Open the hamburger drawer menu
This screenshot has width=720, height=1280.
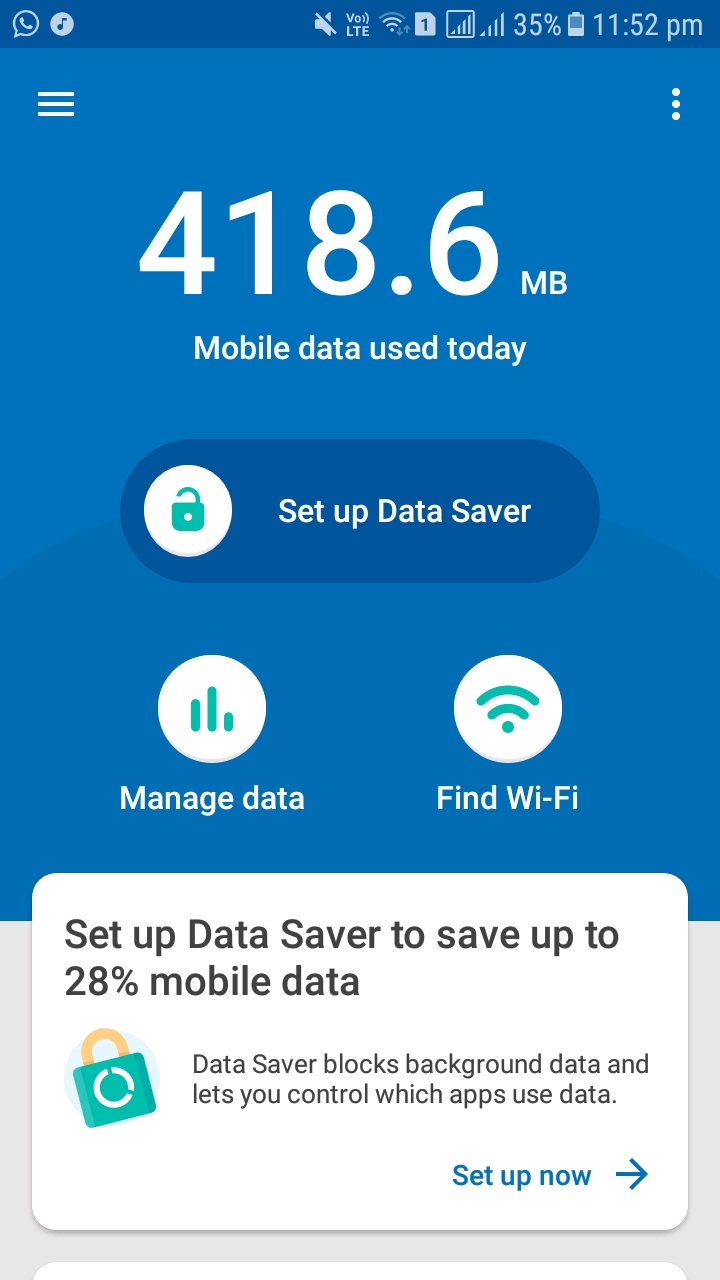(56, 104)
